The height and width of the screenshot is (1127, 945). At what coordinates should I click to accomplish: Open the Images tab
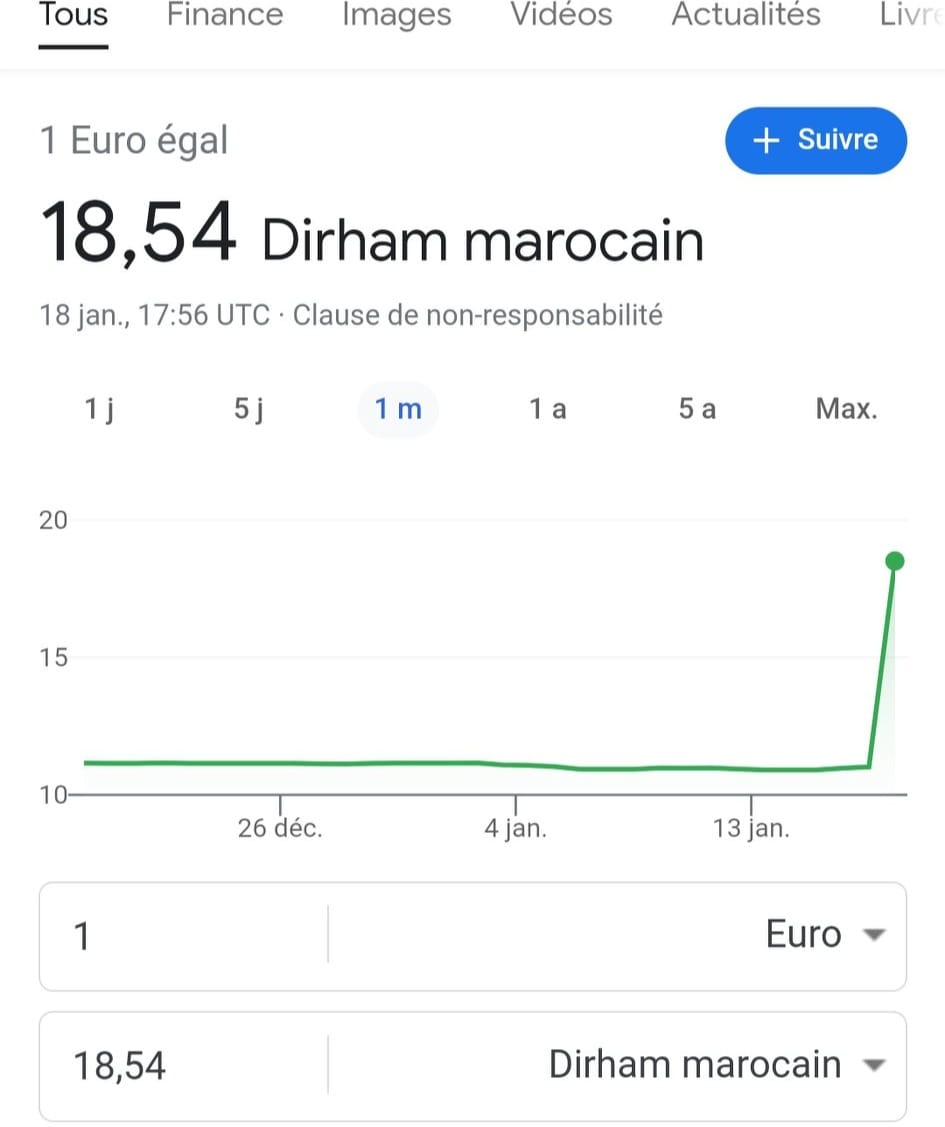click(396, 16)
